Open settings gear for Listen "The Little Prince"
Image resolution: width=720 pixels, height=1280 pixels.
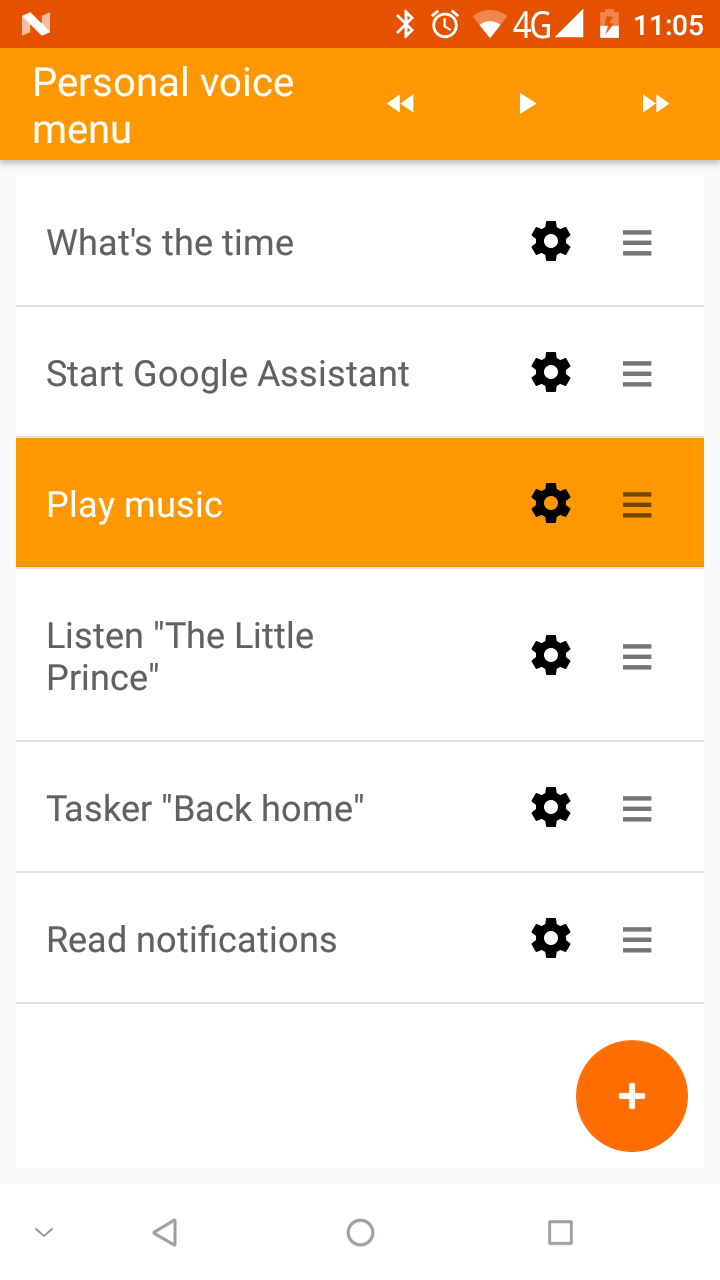pos(551,656)
